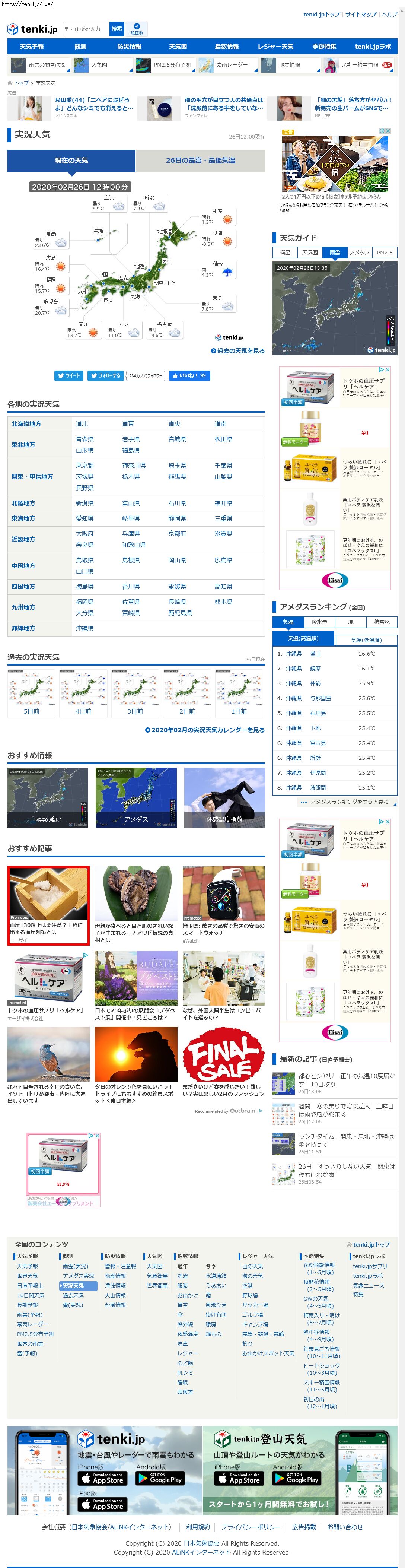This screenshot has width=405, height=1568.
Task: Open 東京都 live weather link
Action: [x=84, y=466]
